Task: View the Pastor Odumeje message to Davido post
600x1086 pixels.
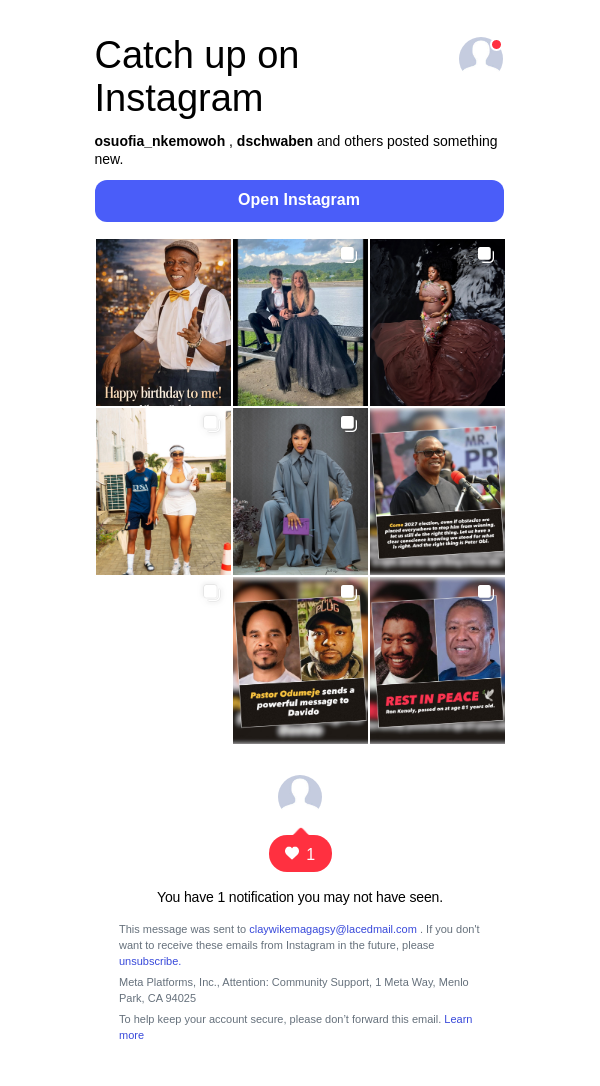Action: point(300,660)
